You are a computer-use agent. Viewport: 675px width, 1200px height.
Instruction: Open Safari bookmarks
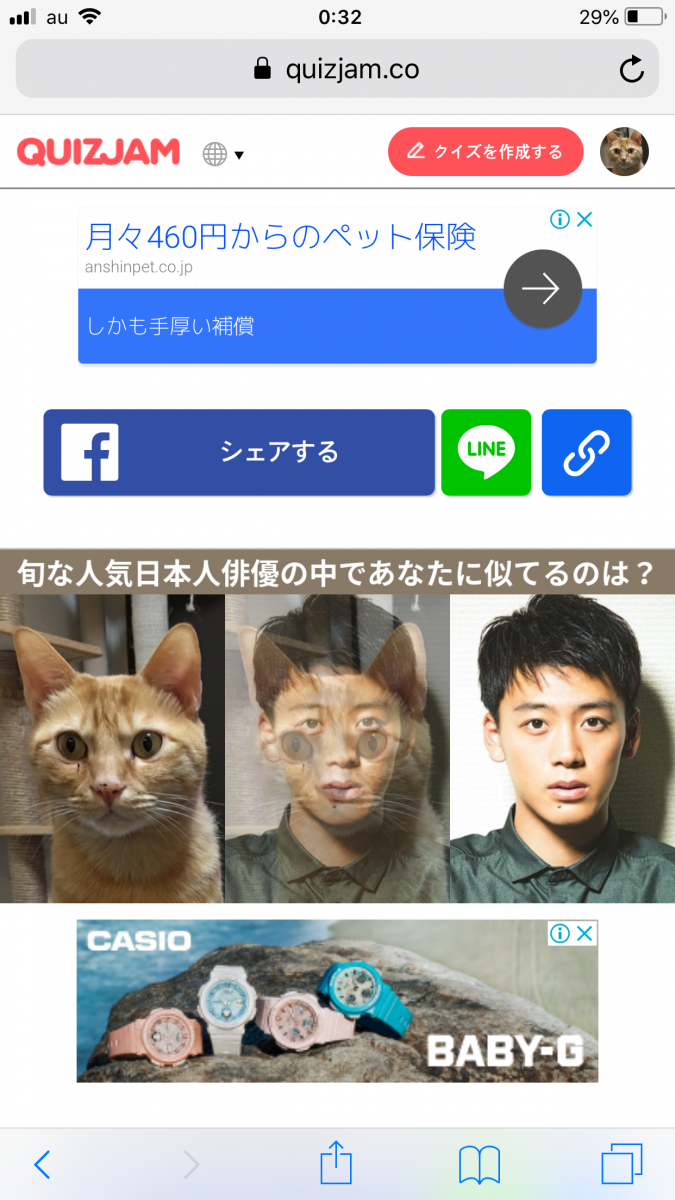point(479,1164)
